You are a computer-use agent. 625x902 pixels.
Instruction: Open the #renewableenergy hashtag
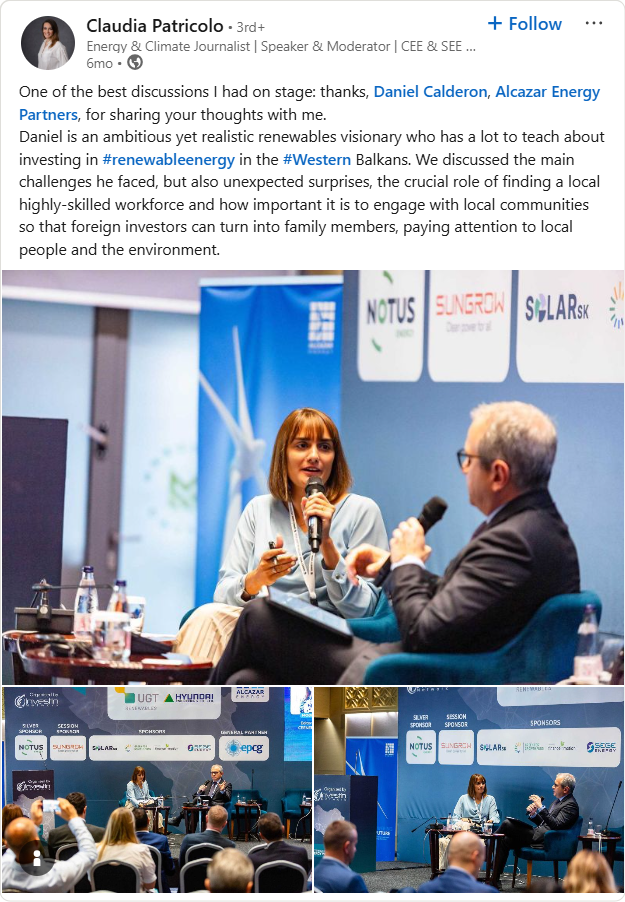(x=168, y=160)
